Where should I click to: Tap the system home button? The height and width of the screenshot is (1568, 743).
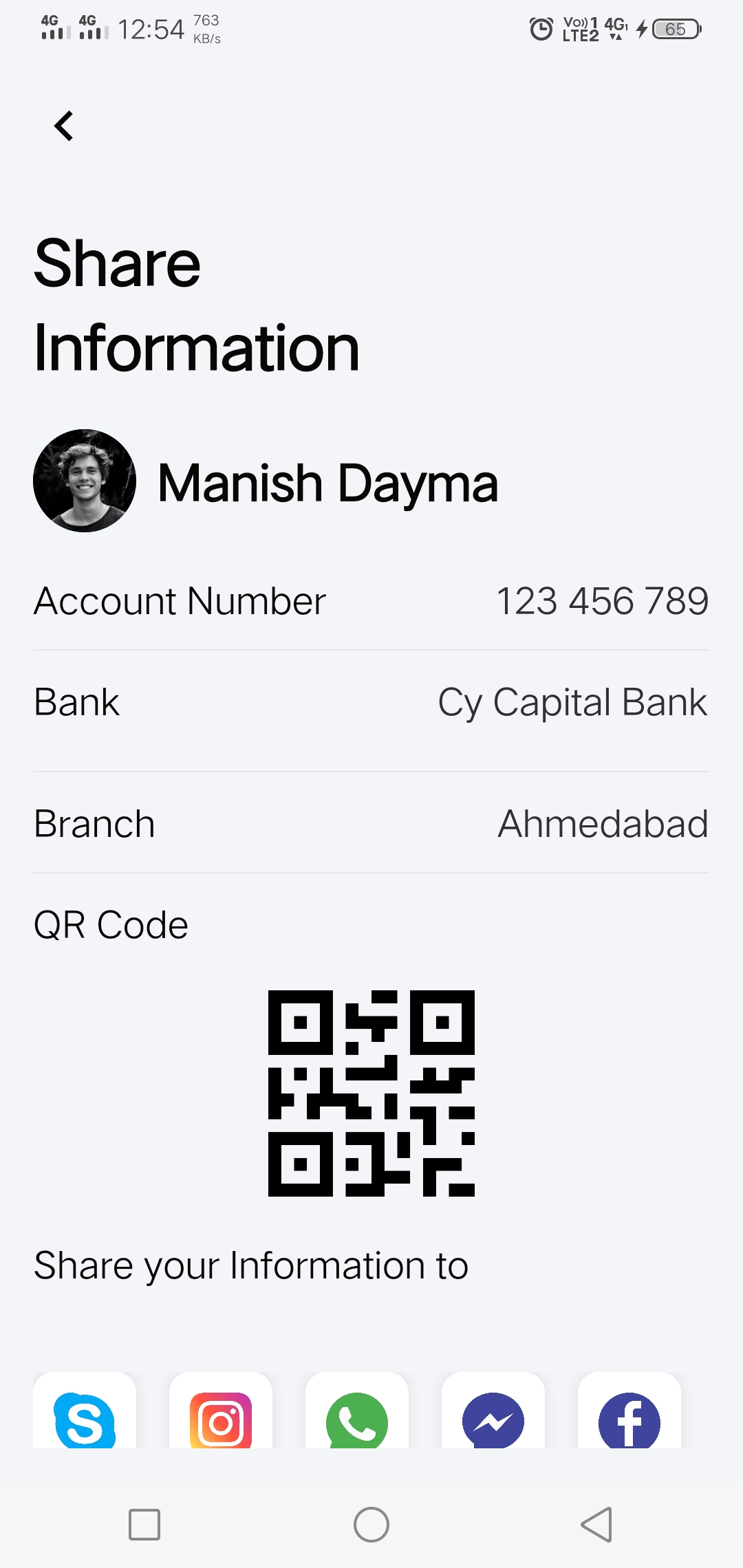(x=371, y=1525)
